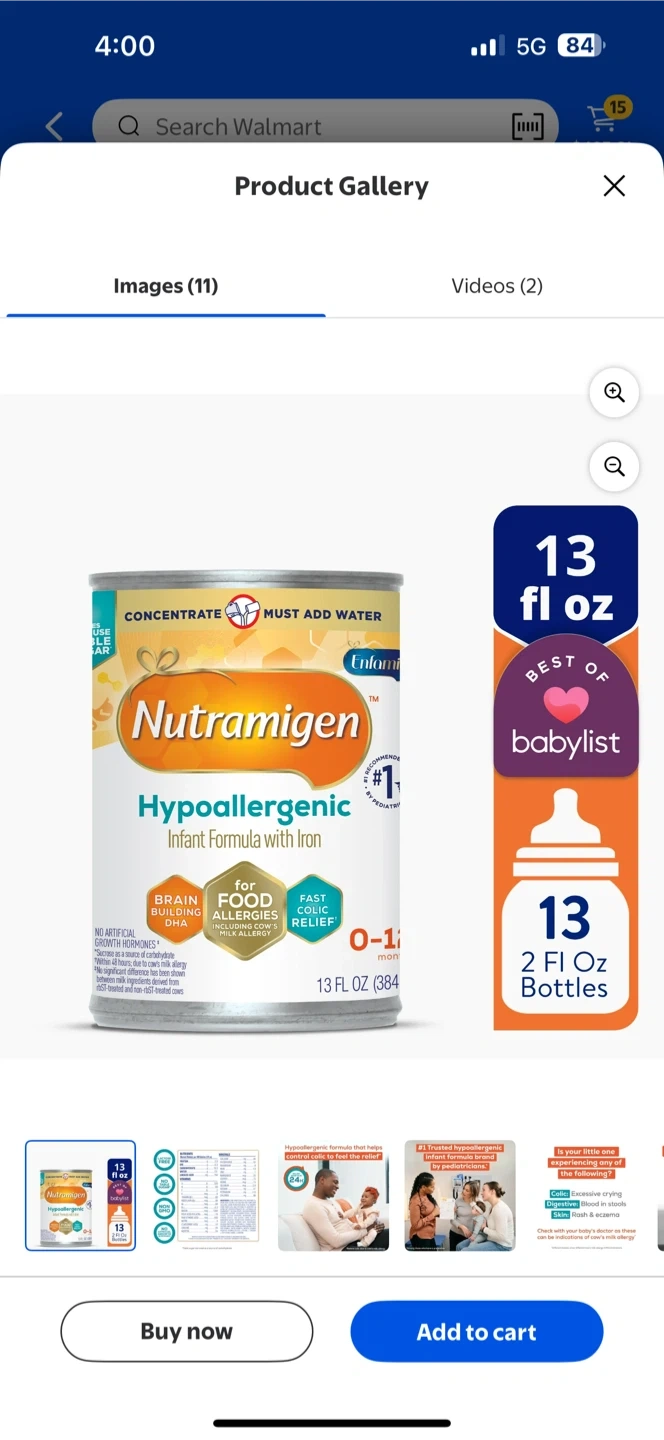664x1440 pixels.
Task: Close the Product Gallery sheet
Action: click(614, 186)
